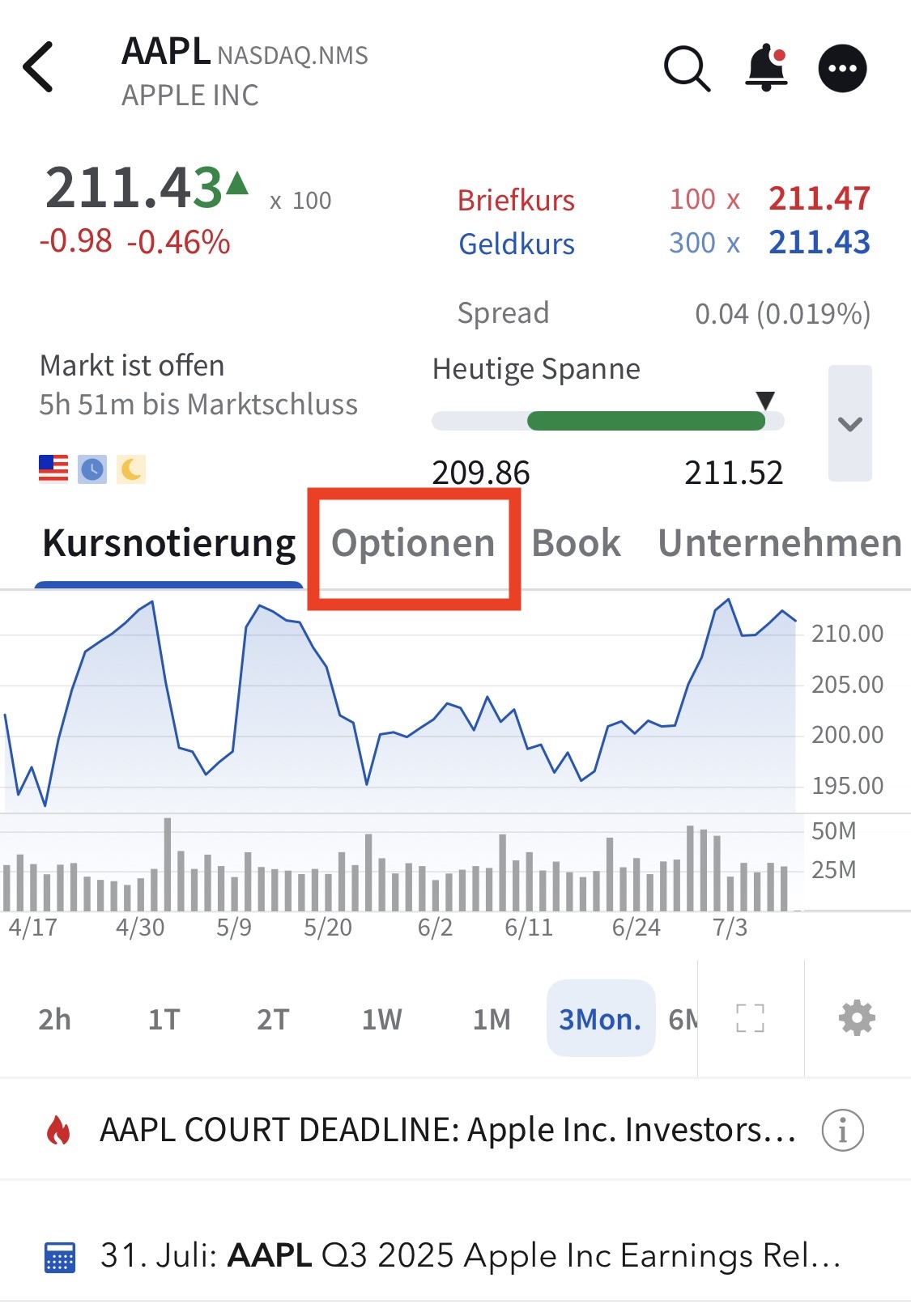Open the search function
Screen dimensions: 911x1316
pos(685,69)
